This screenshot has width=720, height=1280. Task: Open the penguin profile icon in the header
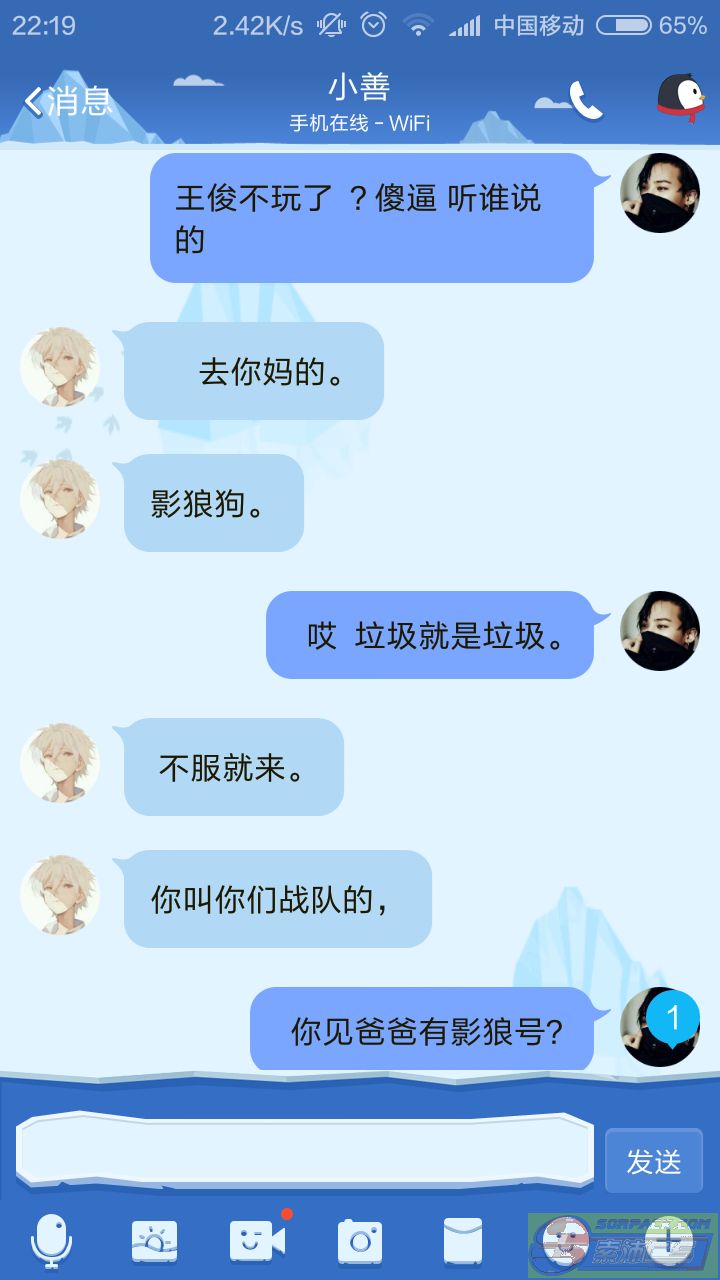point(680,99)
